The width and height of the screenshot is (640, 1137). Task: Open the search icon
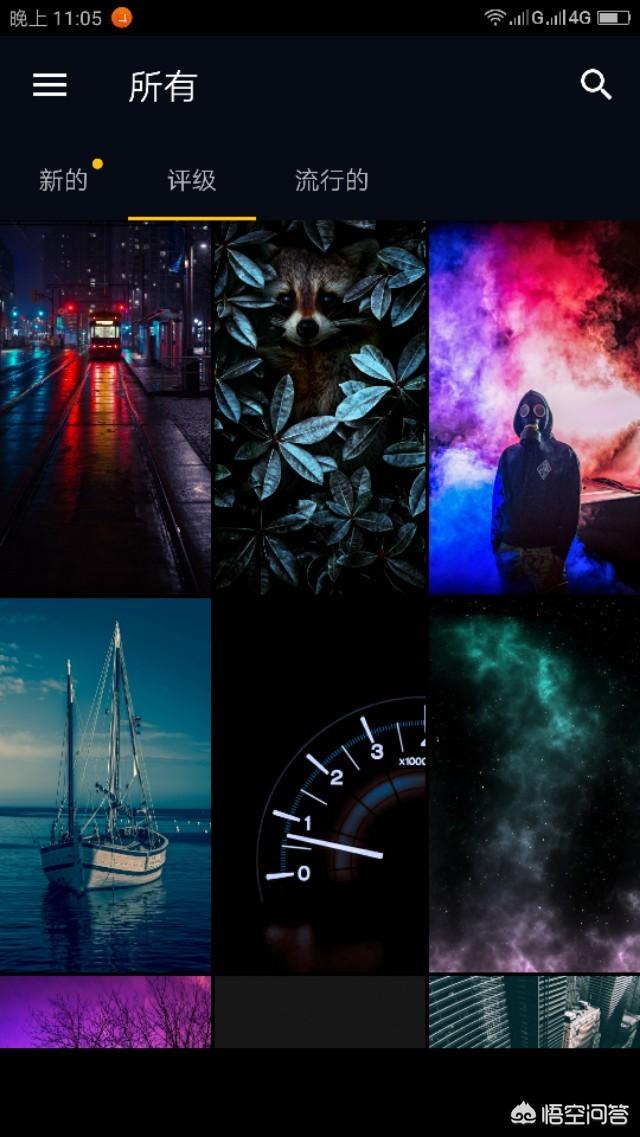coord(596,86)
